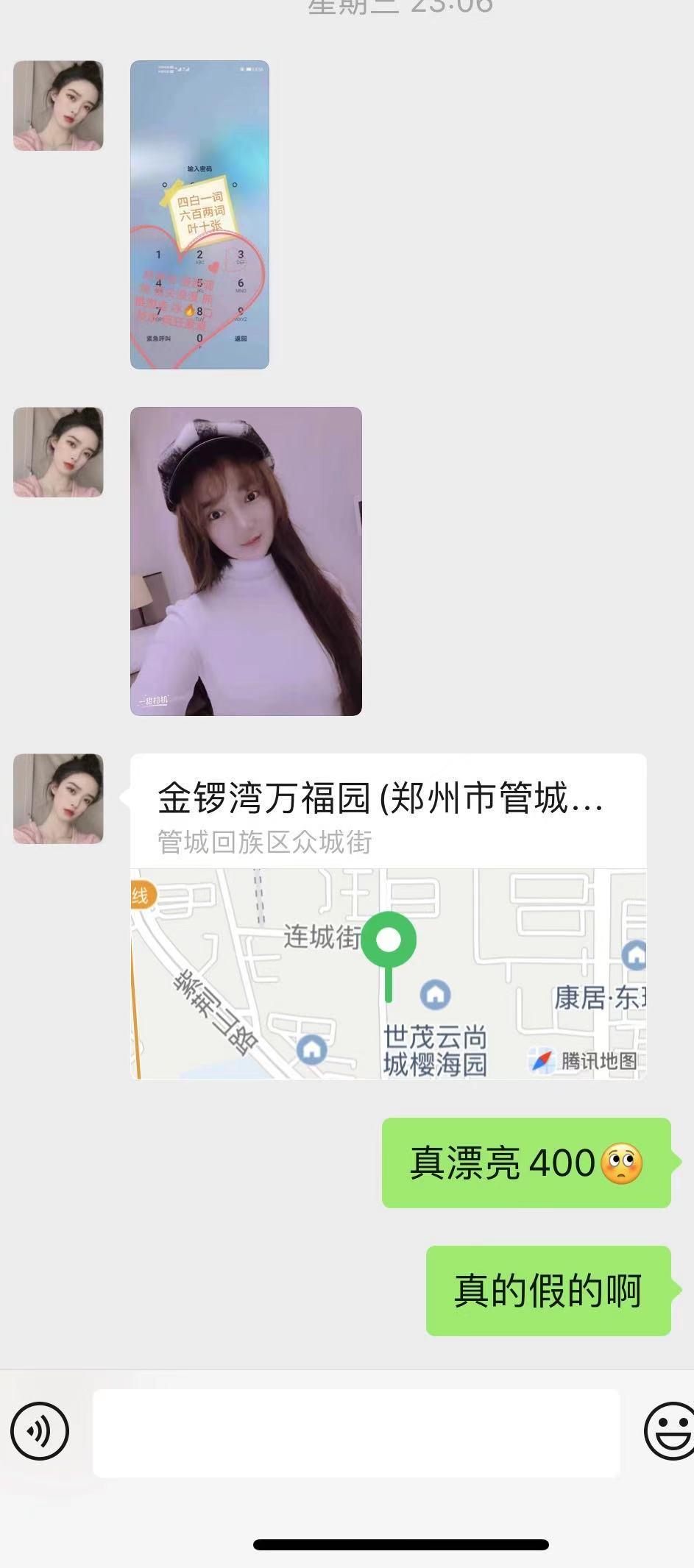
Task: View the selfie photo message
Action: [246, 561]
